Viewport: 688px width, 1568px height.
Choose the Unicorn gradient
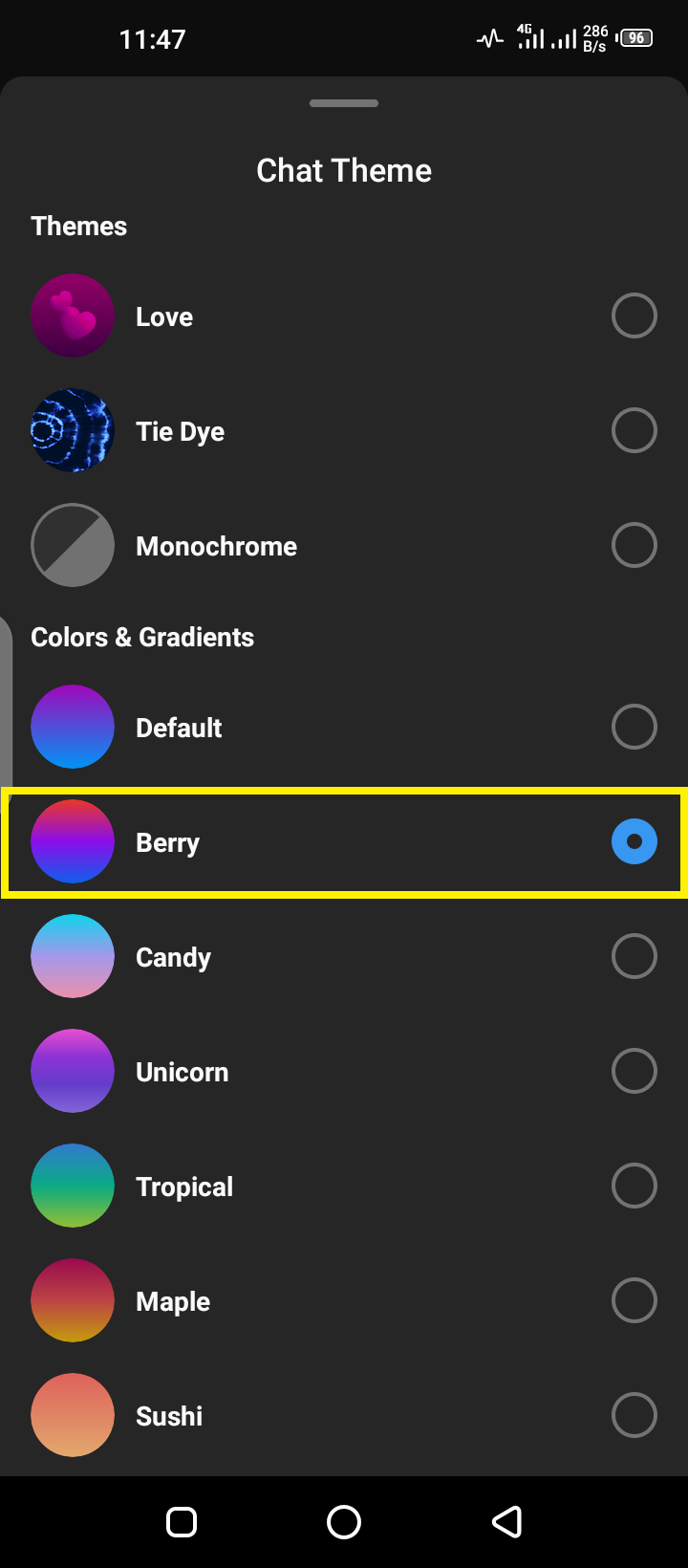[x=344, y=1071]
